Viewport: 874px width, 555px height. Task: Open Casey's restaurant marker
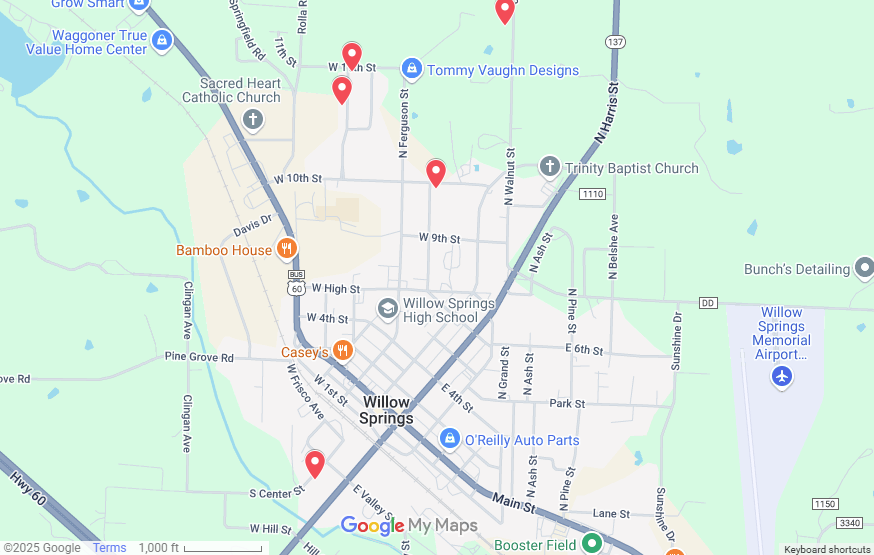point(343,350)
